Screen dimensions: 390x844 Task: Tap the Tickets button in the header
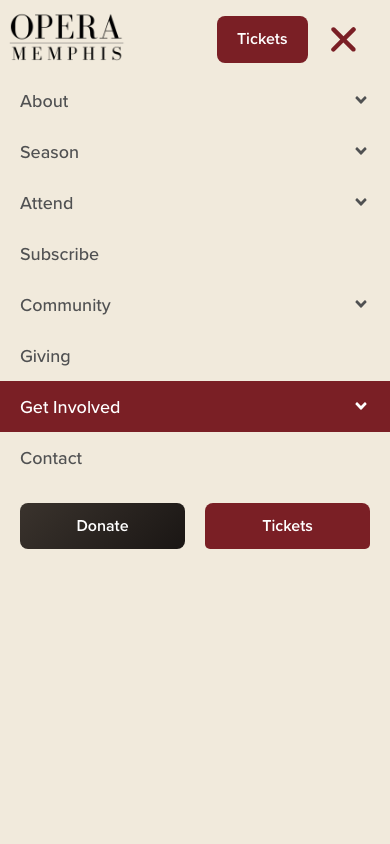coord(263,39)
